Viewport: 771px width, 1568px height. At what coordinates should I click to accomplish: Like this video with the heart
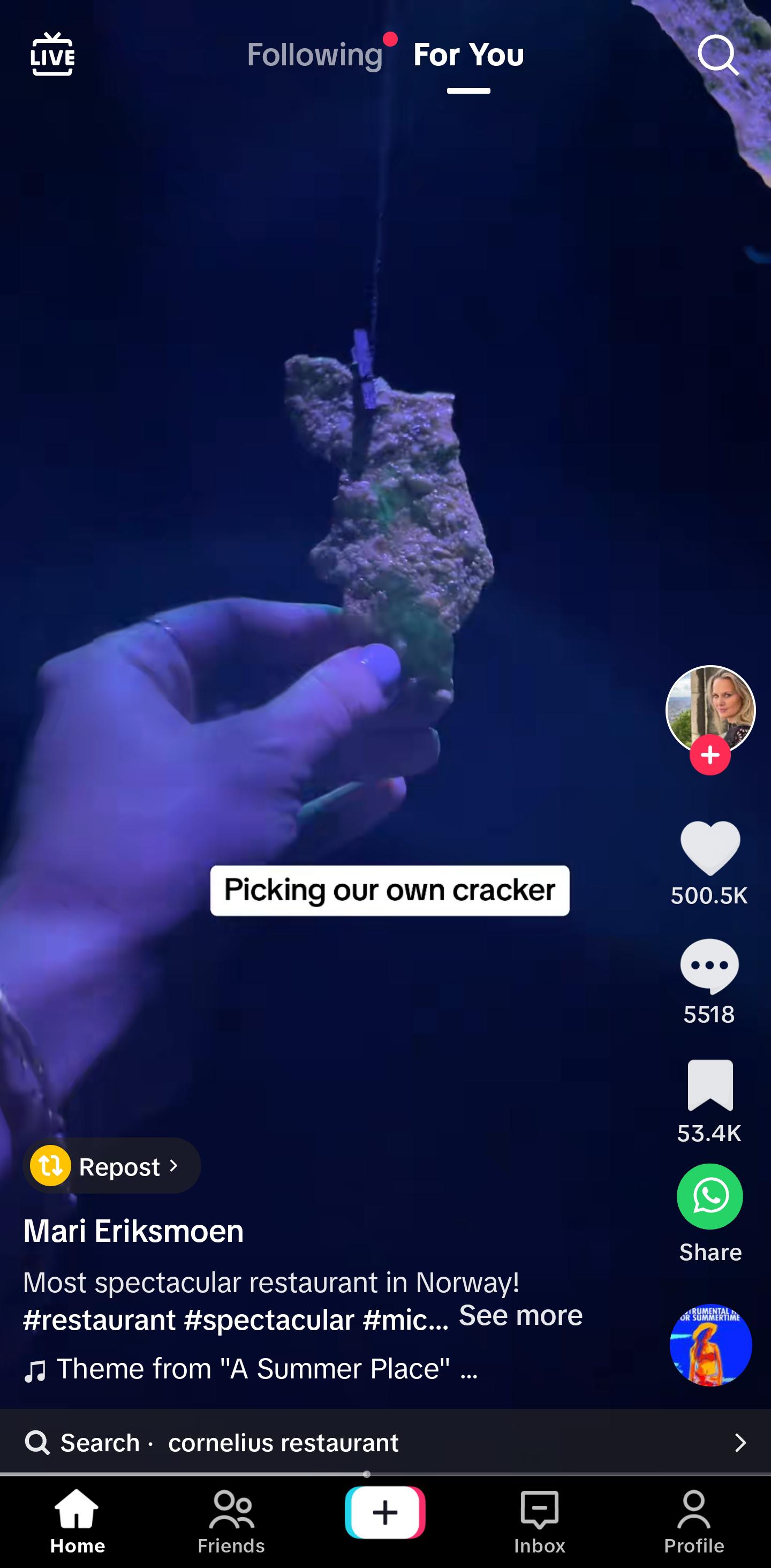(x=709, y=847)
